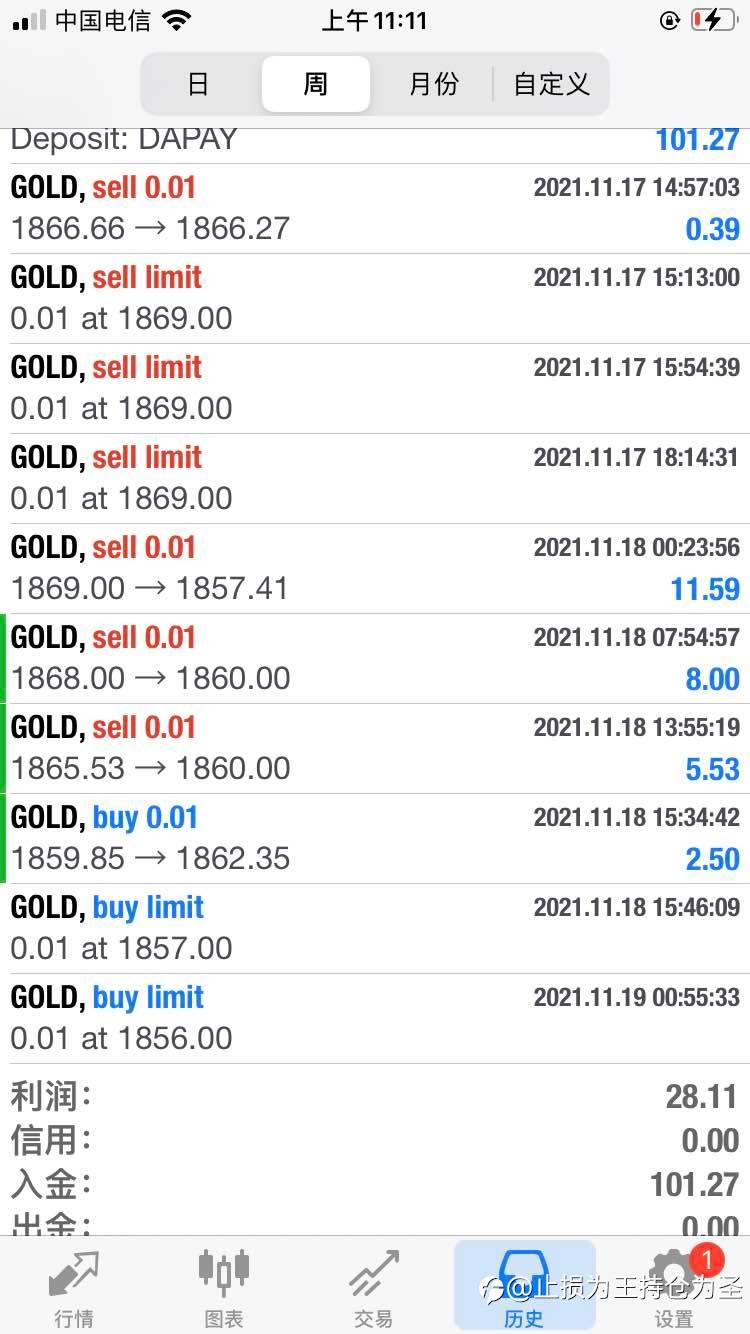Open the 行情 quotes tab
Screen dimensions: 750x1334
click(x=74, y=1288)
